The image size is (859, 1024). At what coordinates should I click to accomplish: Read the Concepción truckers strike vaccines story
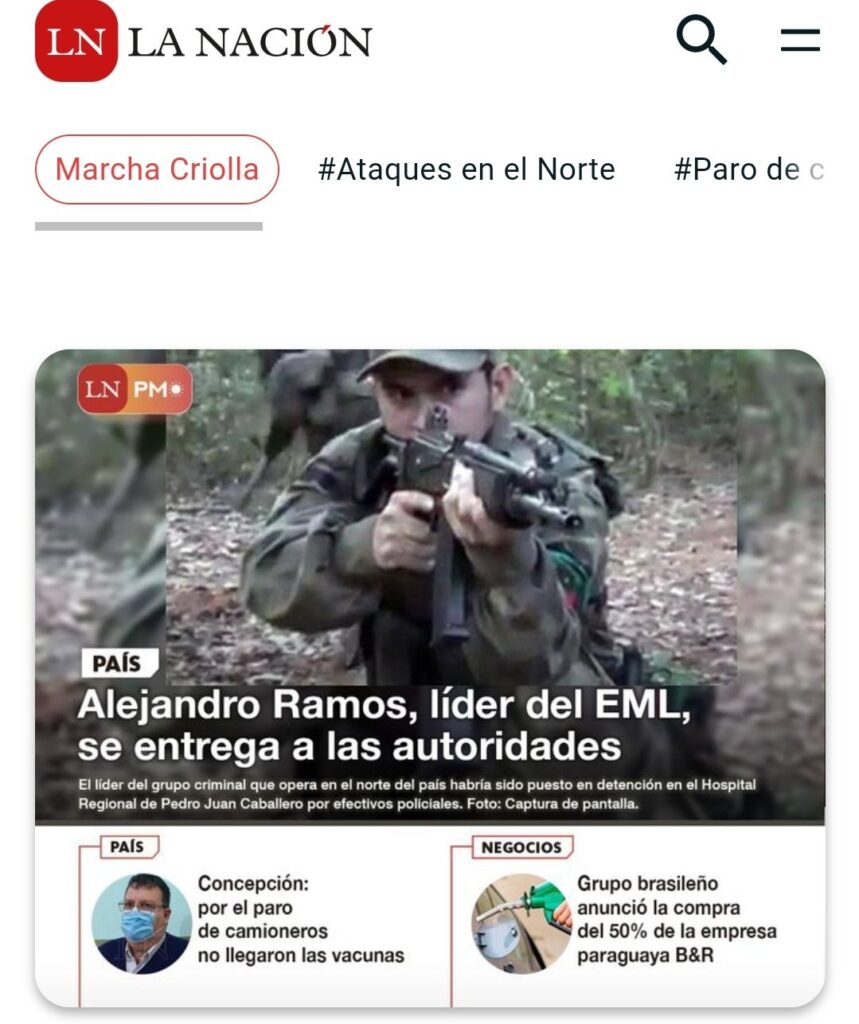coord(300,919)
